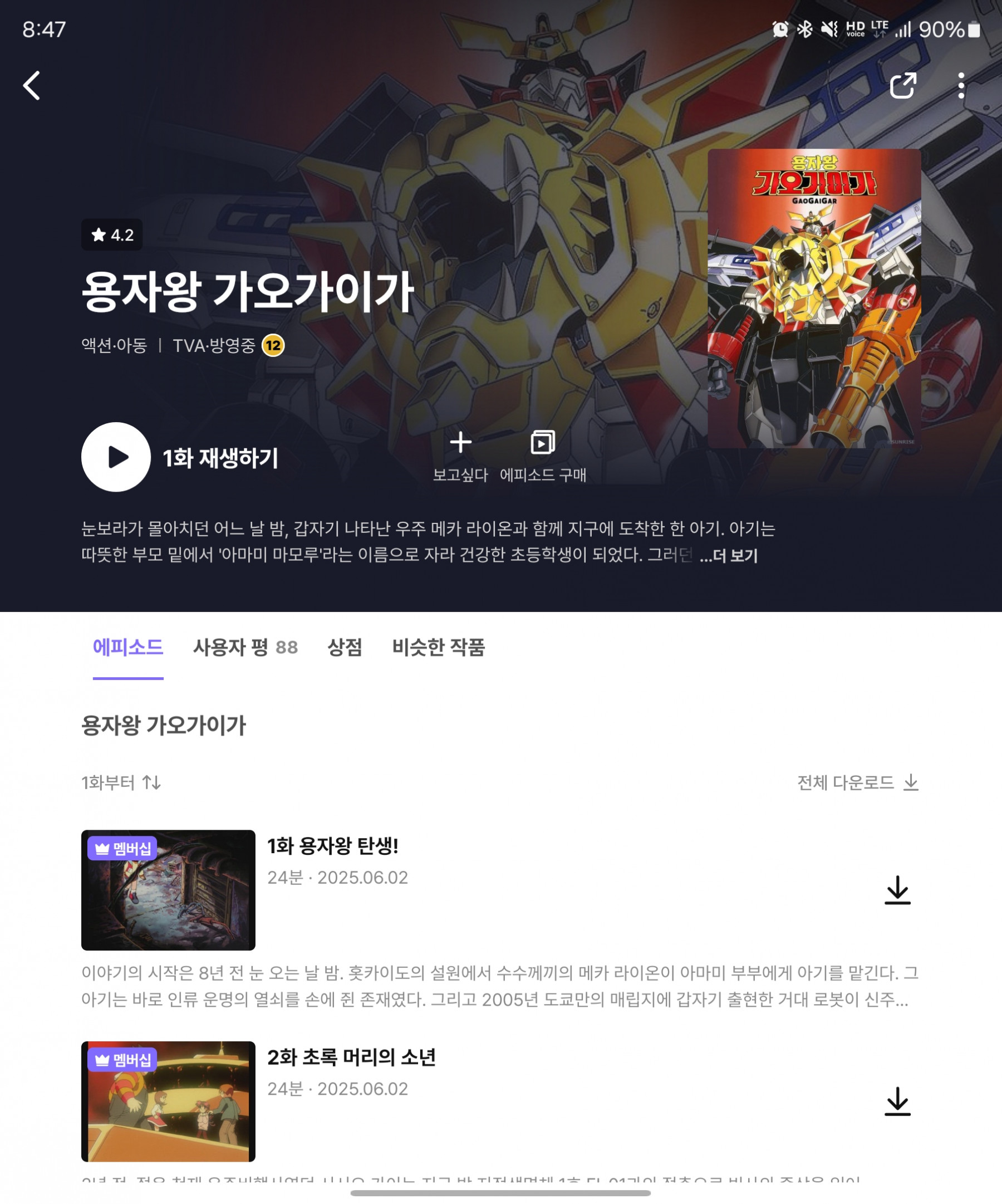This screenshot has height=1204, width=1002.
Task: Open episode 2화 초록 머리의 소년
Action: coord(351,1056)
